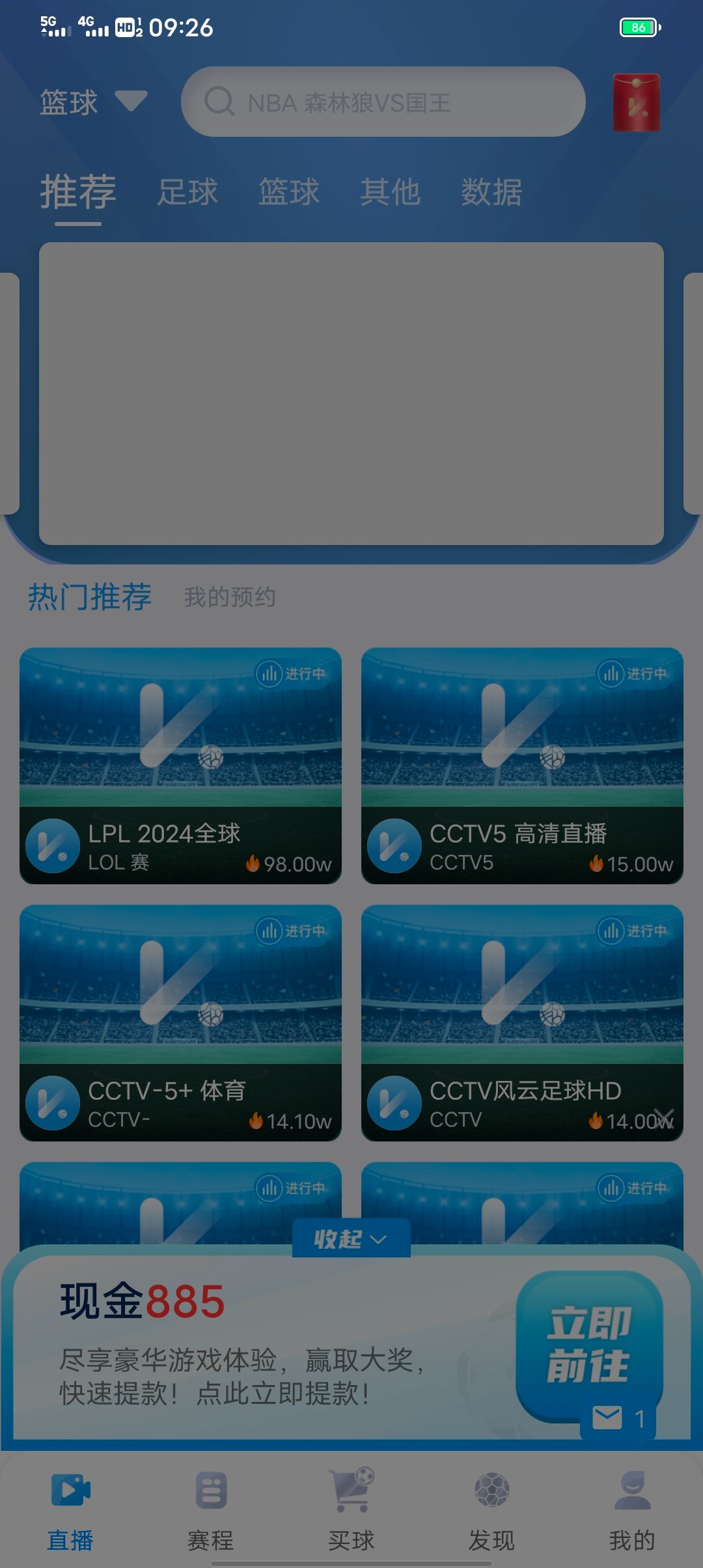This screenshot has height=1568, width=703.
Task: Tap the NBA 森林狼VS国王 search field
Action: (x=384, y=102)
